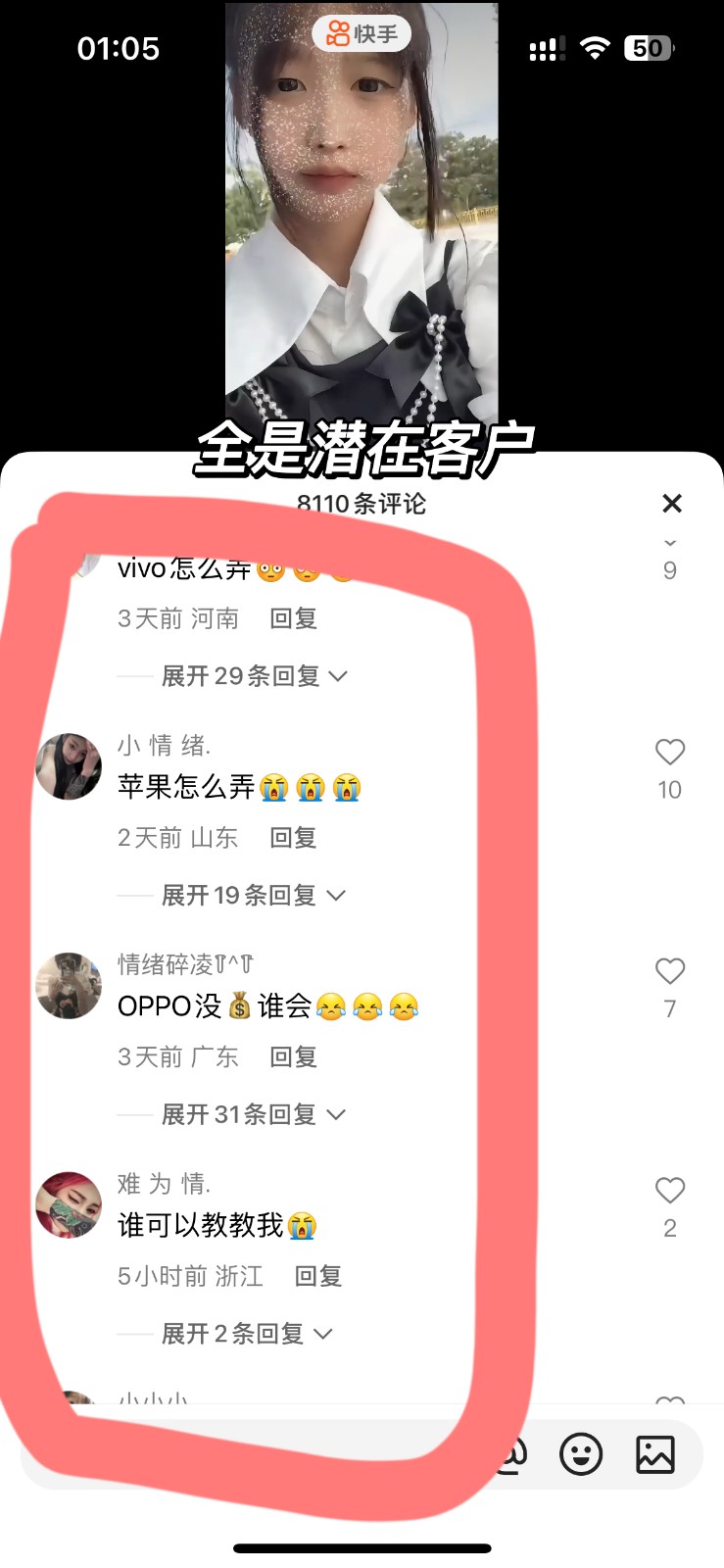The height and width of the screenshot is (1568, 724).
Task: Expand the 19 replies under 苹果怎么弄
Action: (x=253, y=896)
